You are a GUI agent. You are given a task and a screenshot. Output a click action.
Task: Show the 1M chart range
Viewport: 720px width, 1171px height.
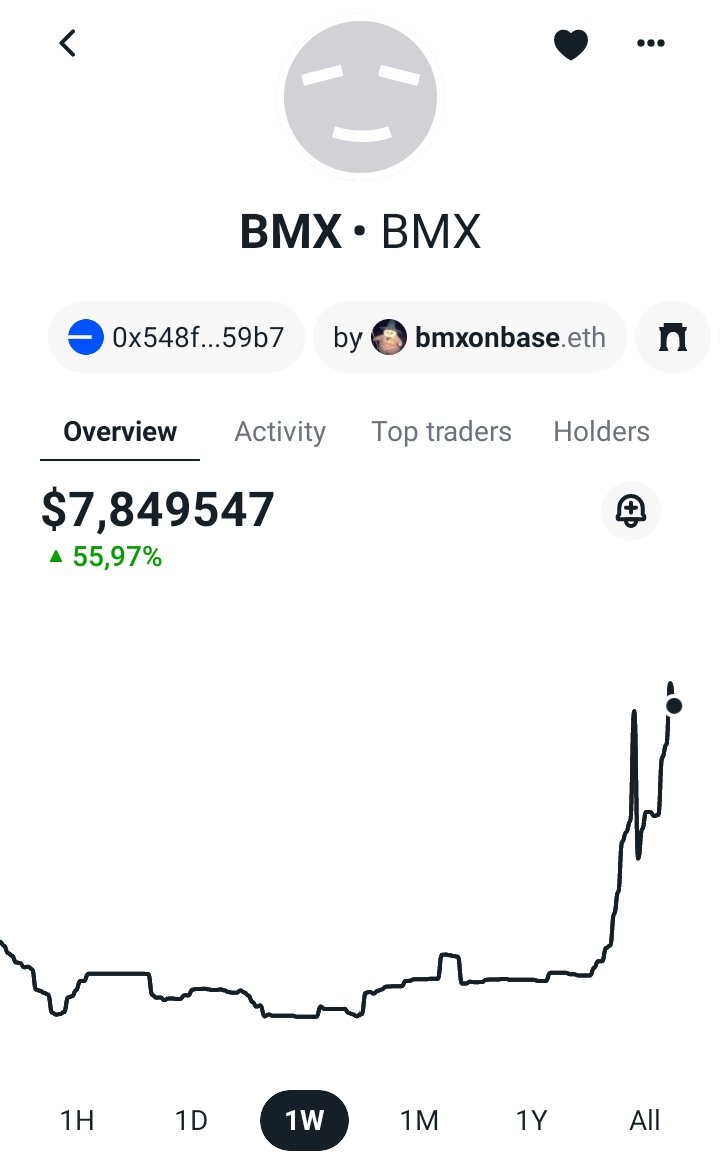coord(419,1121)
